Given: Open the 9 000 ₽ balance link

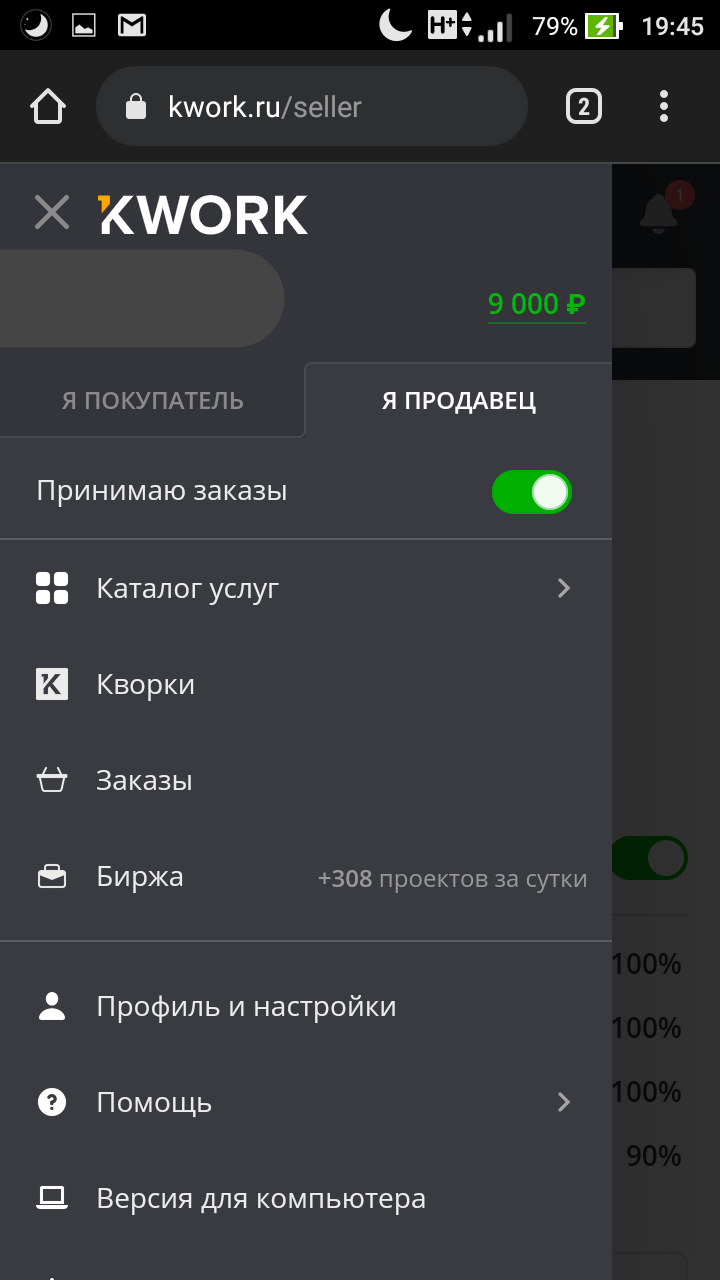Looking at the screenshot, I should [536, 304].
